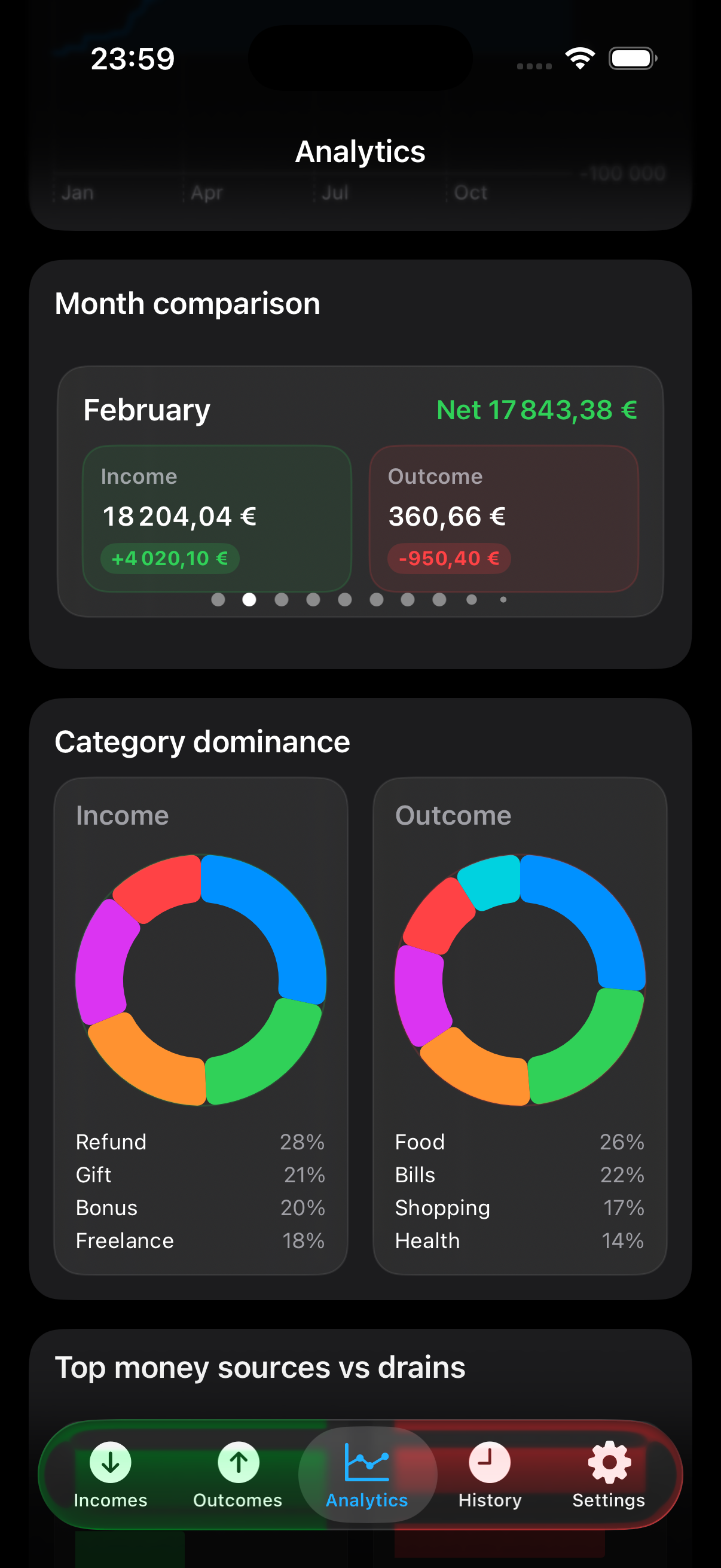Screen dimensions: 721x1568
Task: Tap the February month comparison card
Action: pos(360,491)
